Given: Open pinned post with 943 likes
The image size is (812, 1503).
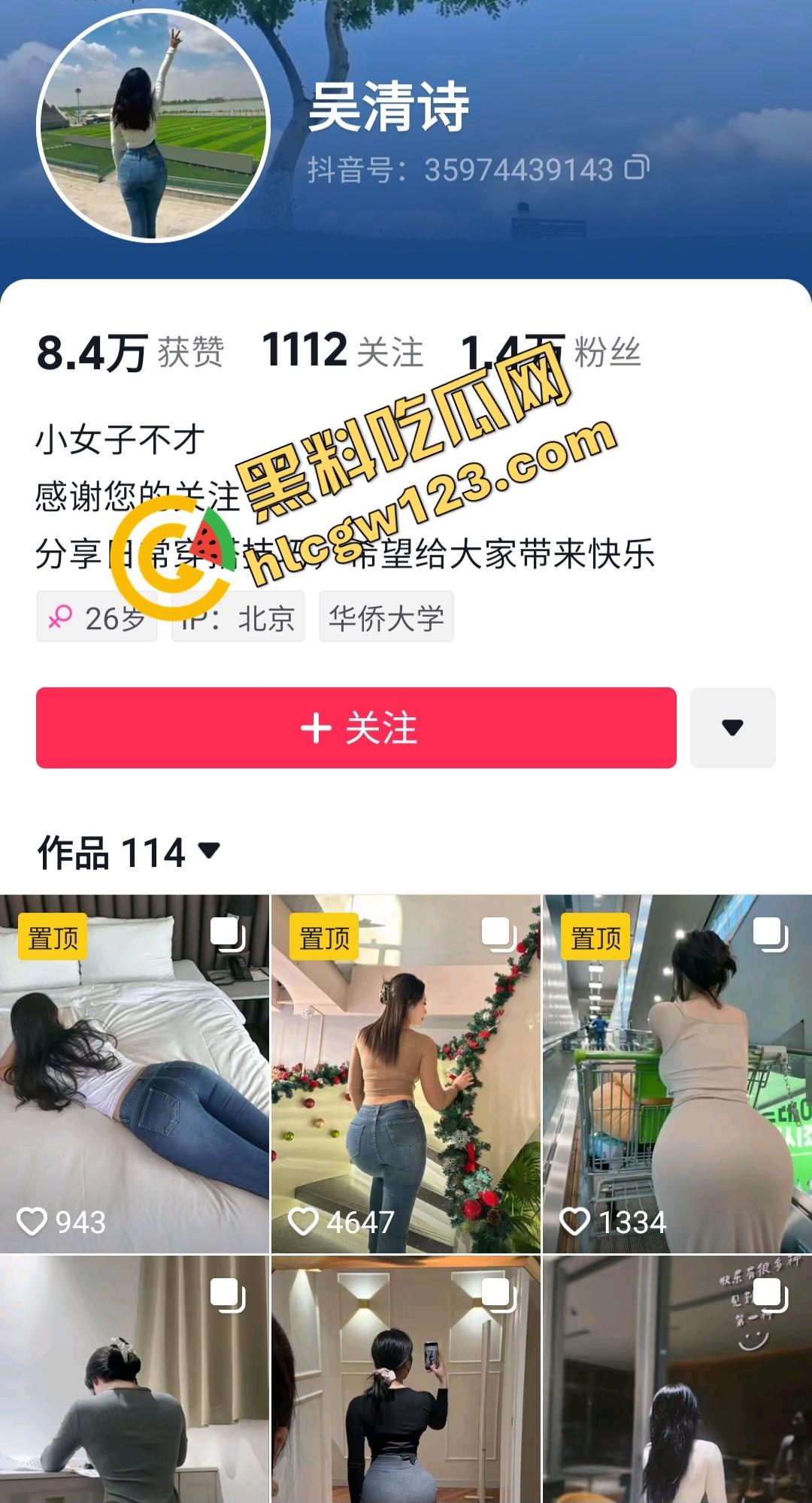Looking at the screenshot, I should pyautogui.click(x=134, y=1073).
